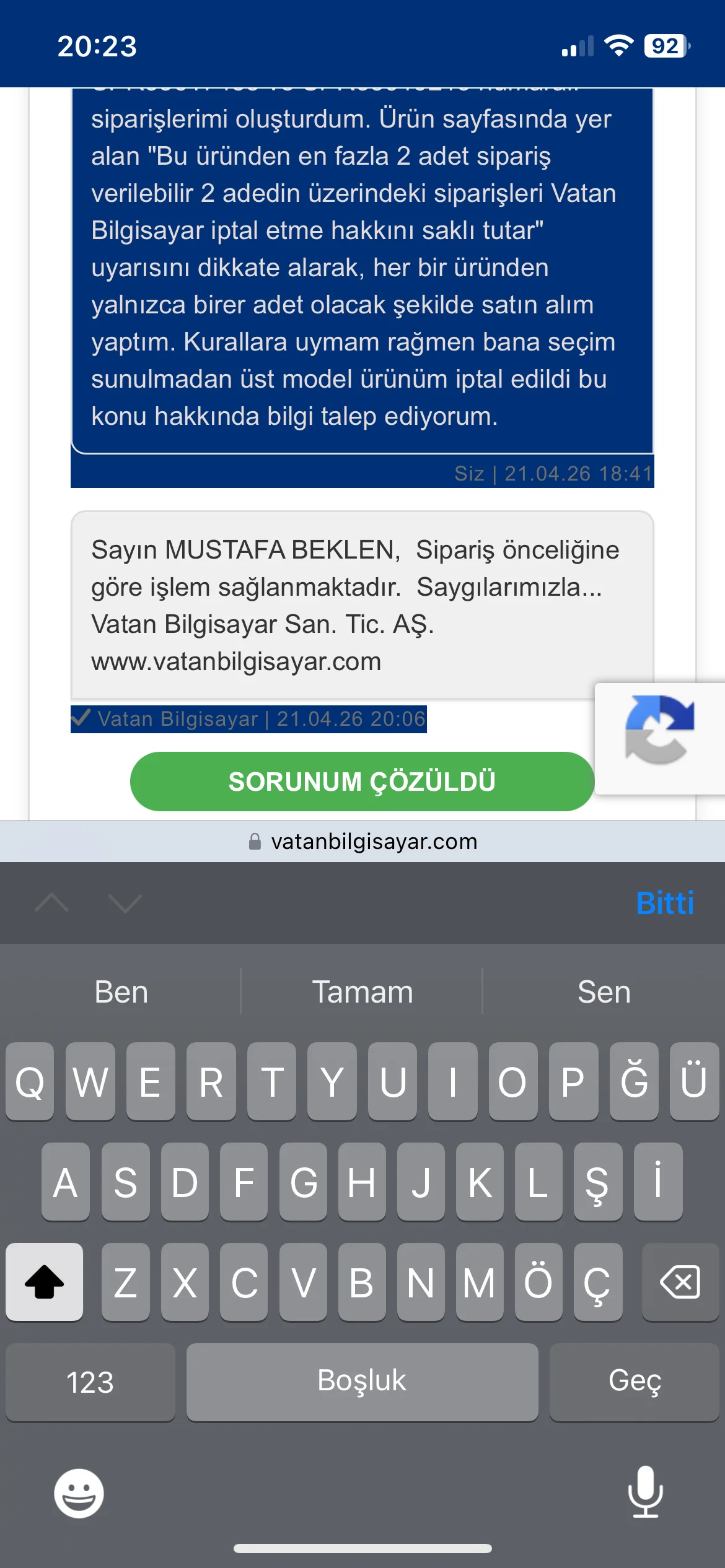Pick the Ben keyboard suggestion
Viewport: 725px width, 1568px height.
click(x=121, y=992)
